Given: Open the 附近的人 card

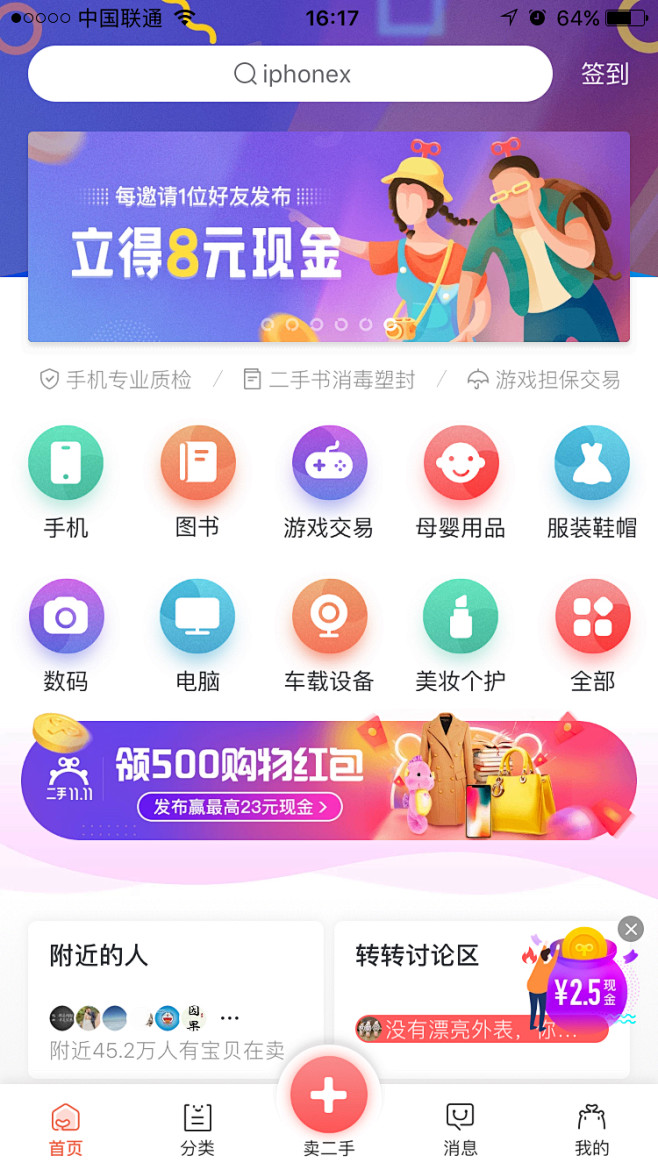Looking at the screenshot, I should point(176,999).
